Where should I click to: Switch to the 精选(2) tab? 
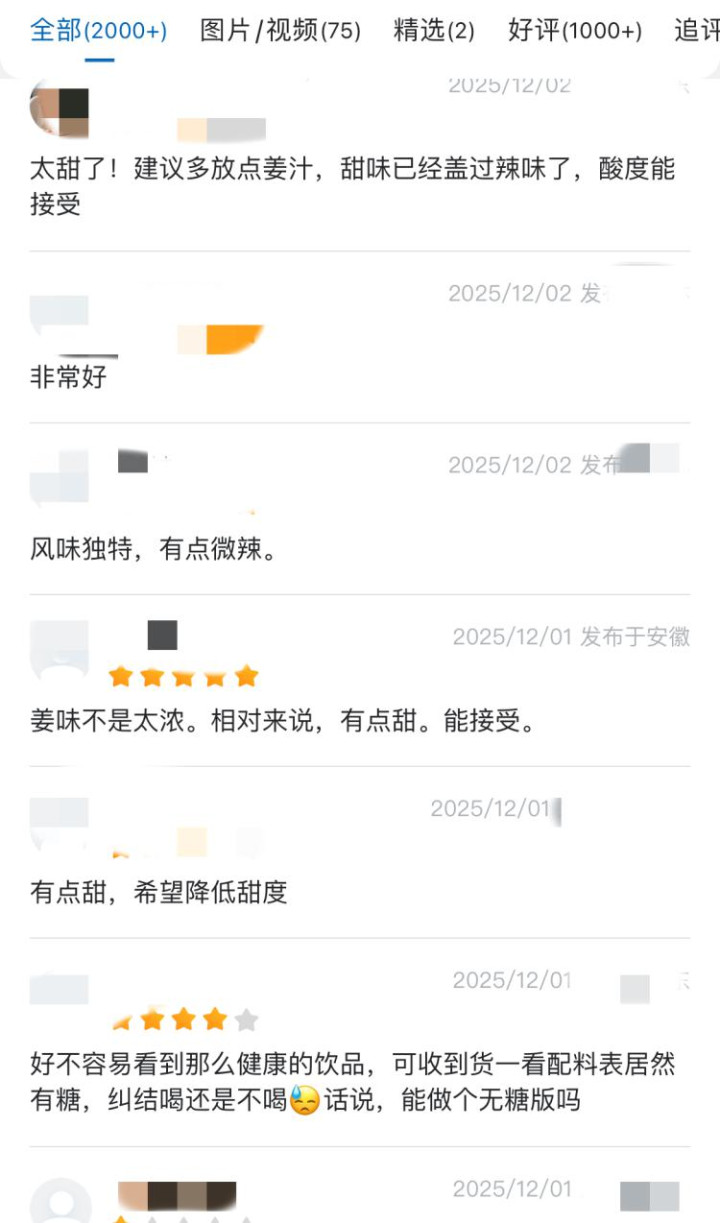tap(434, 31)
